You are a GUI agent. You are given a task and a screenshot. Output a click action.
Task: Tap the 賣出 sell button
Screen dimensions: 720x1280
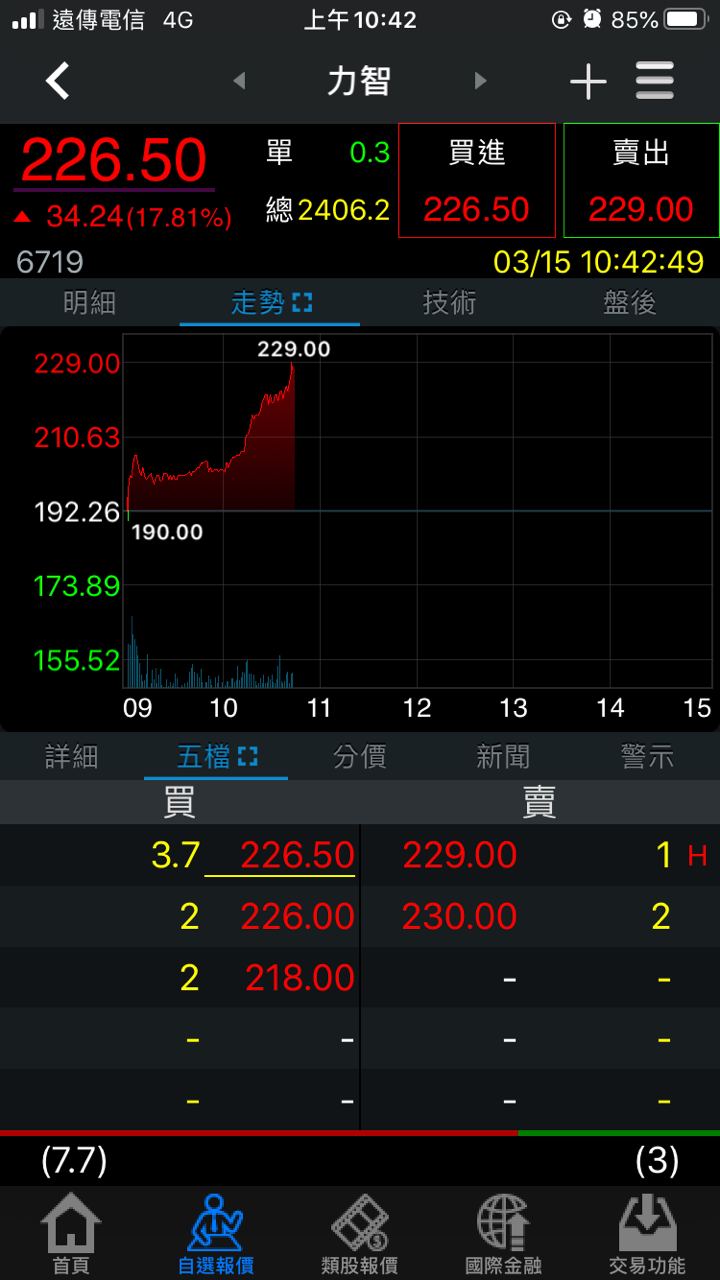point(641,181)
